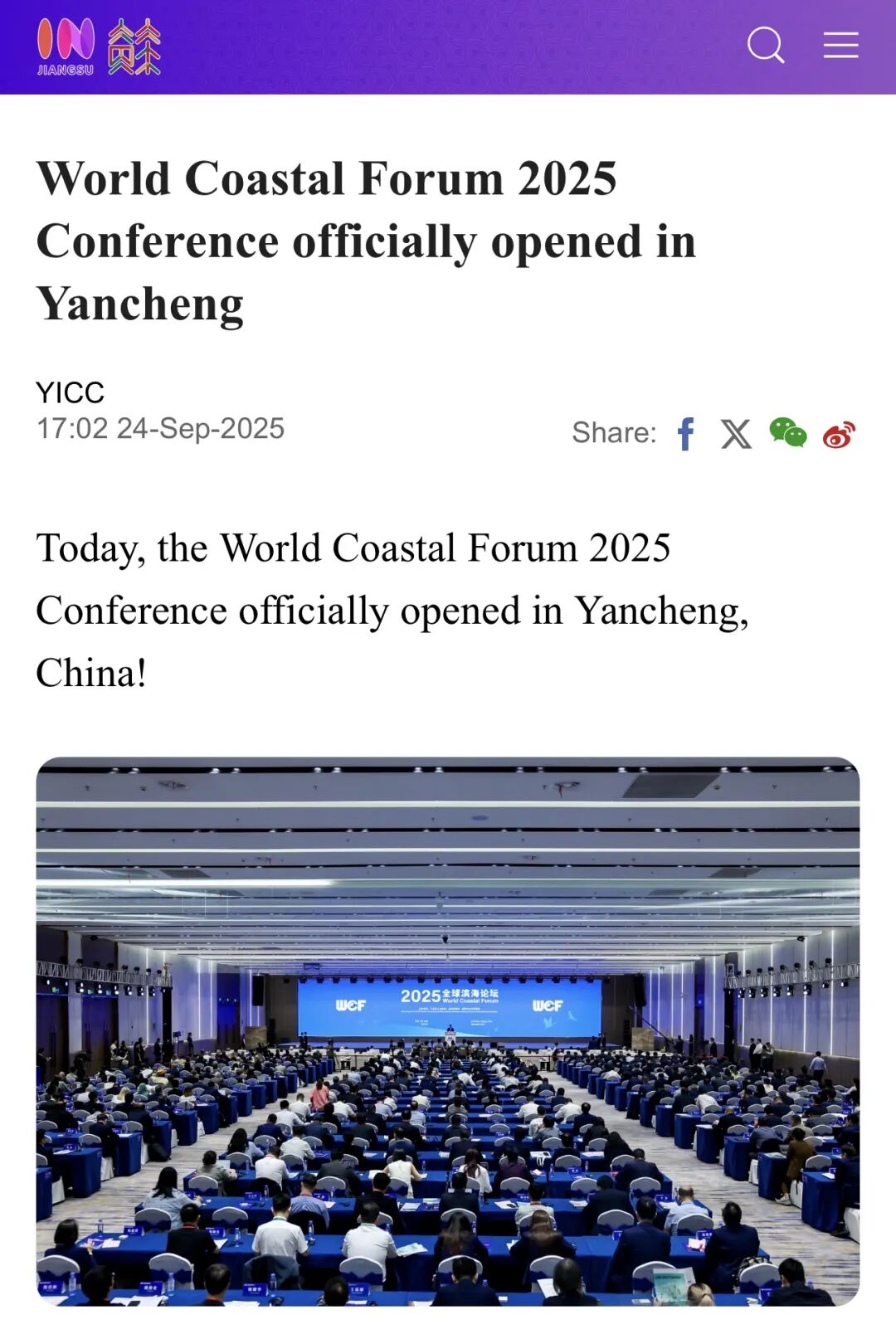Open the conference hall photo
The image size is (896, 1339).
(x=448, y=1030)
